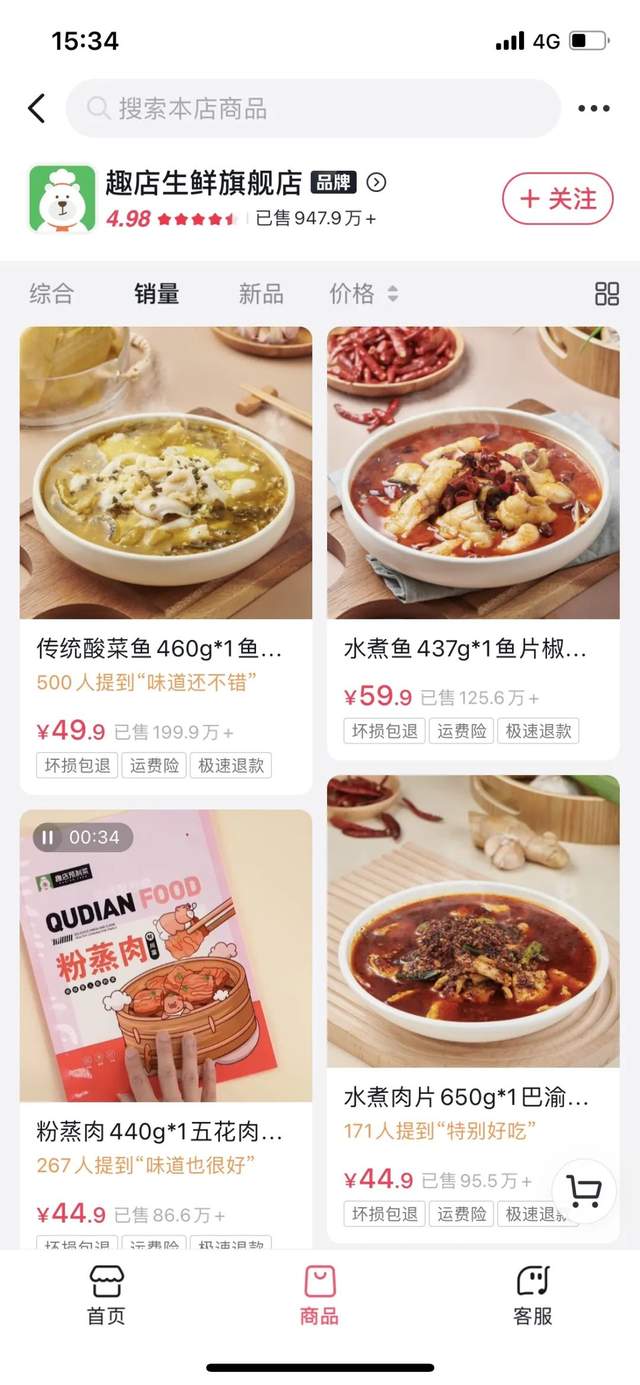Open the floating shopping cart
Image resolution: width=640 pixels, height=1385 pixels.
[x=583, y=1191]
